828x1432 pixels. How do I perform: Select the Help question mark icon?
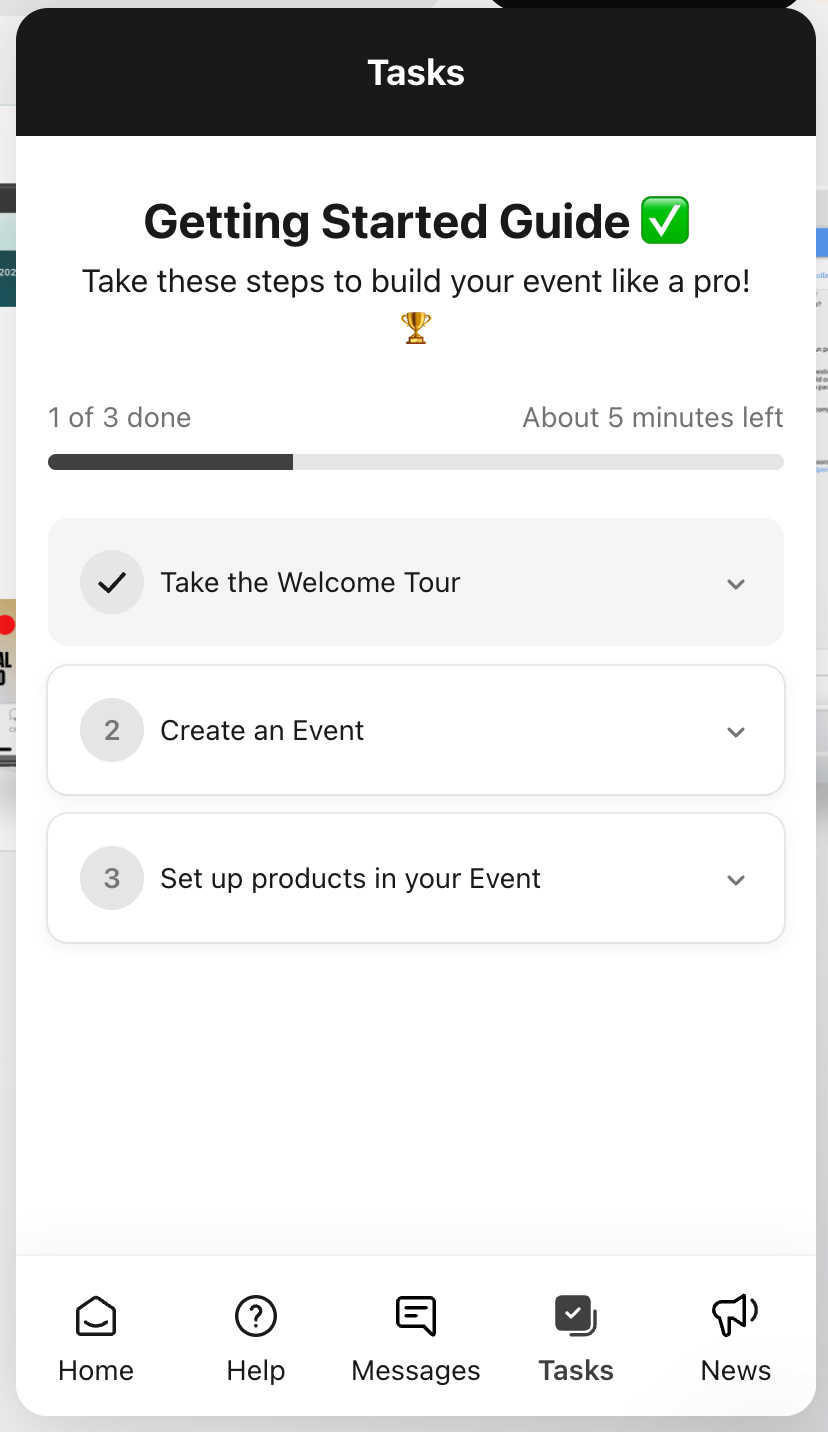point(255,1316)
